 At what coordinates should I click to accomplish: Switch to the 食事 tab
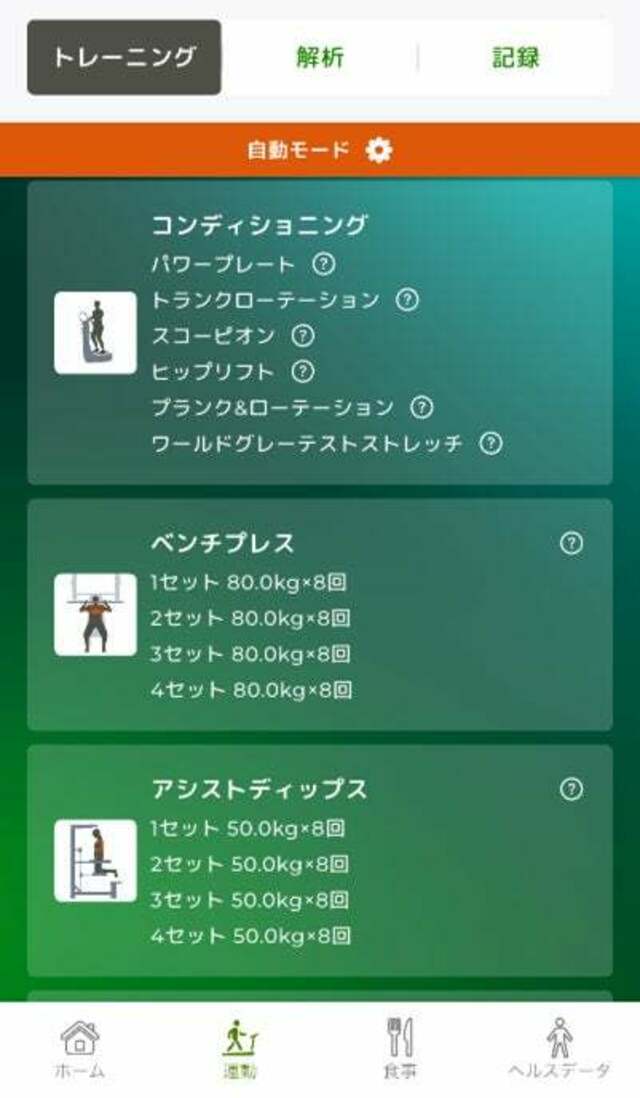point(400,1049)
